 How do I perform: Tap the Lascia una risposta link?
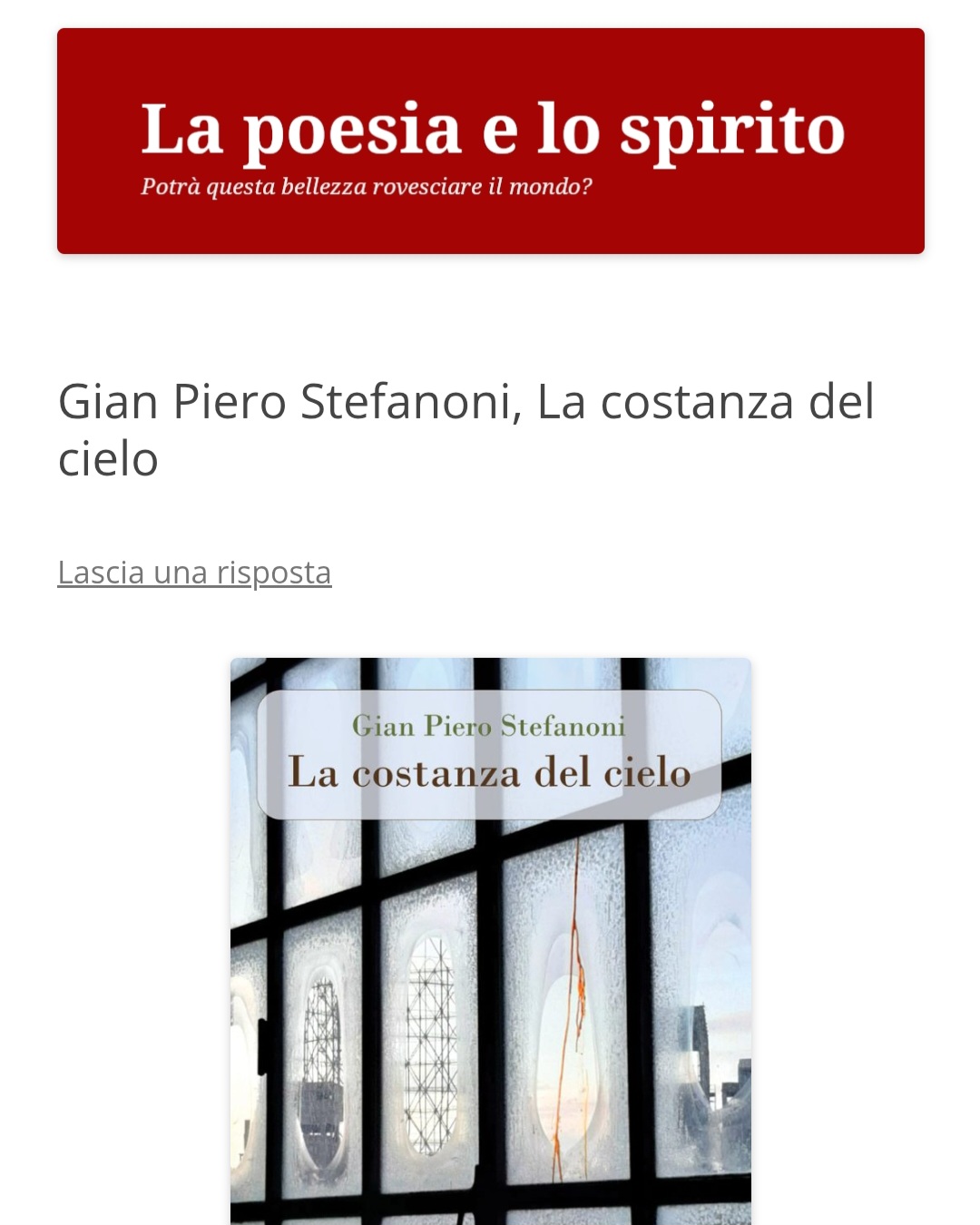(x=194, y=573)
